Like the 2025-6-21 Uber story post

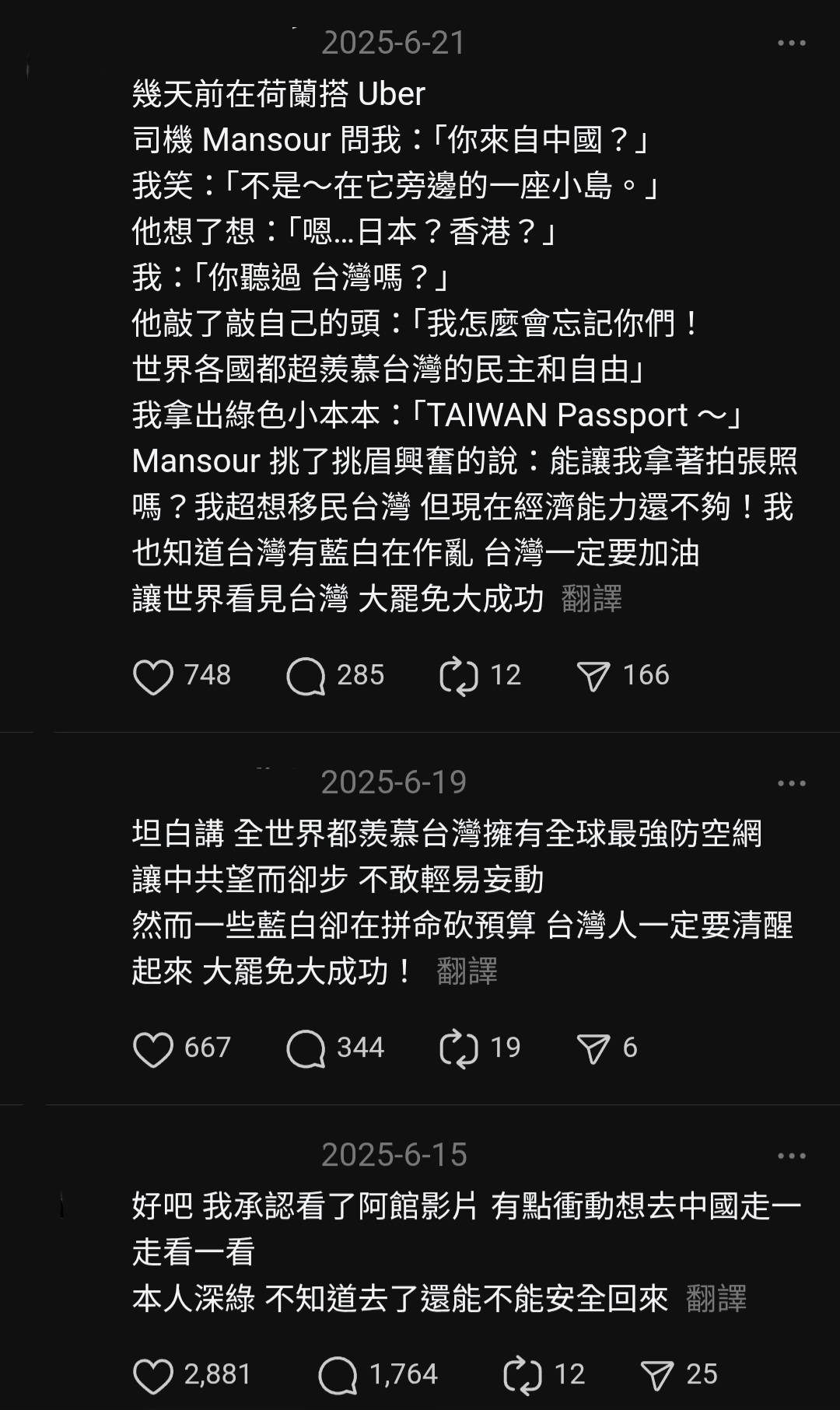(x=153, y=676)
